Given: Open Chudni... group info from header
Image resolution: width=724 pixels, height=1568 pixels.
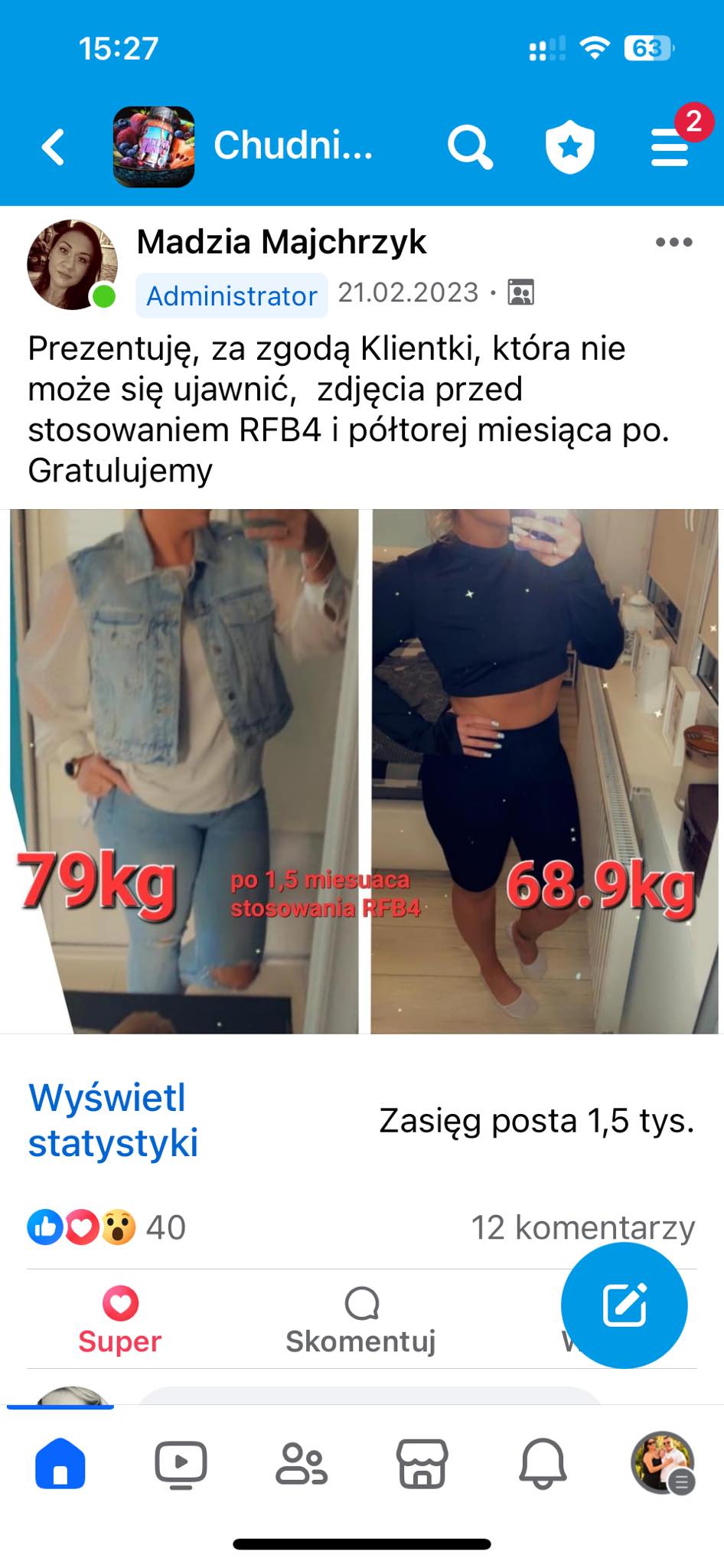Looking at the screenshot, I should pyautogui.click(x=292, y=145).
